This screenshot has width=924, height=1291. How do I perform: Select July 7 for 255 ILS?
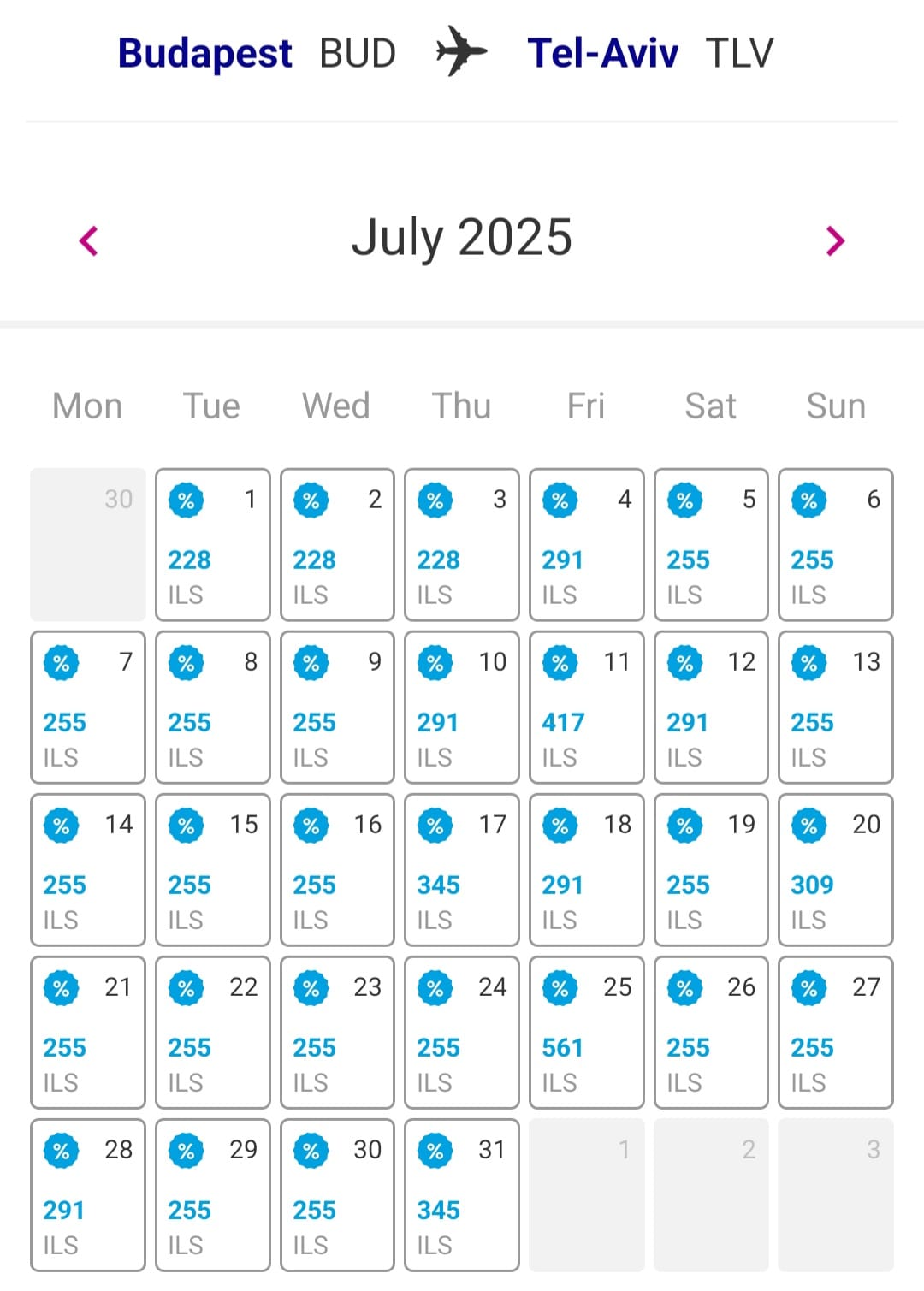[88, 707]
